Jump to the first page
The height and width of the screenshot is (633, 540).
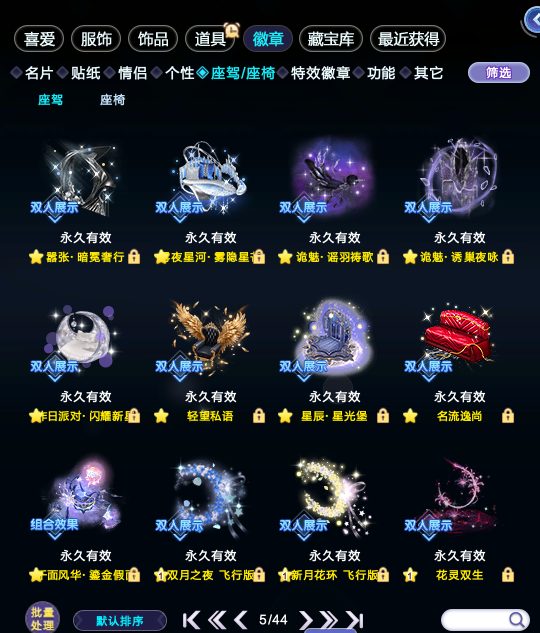(191, 620)
